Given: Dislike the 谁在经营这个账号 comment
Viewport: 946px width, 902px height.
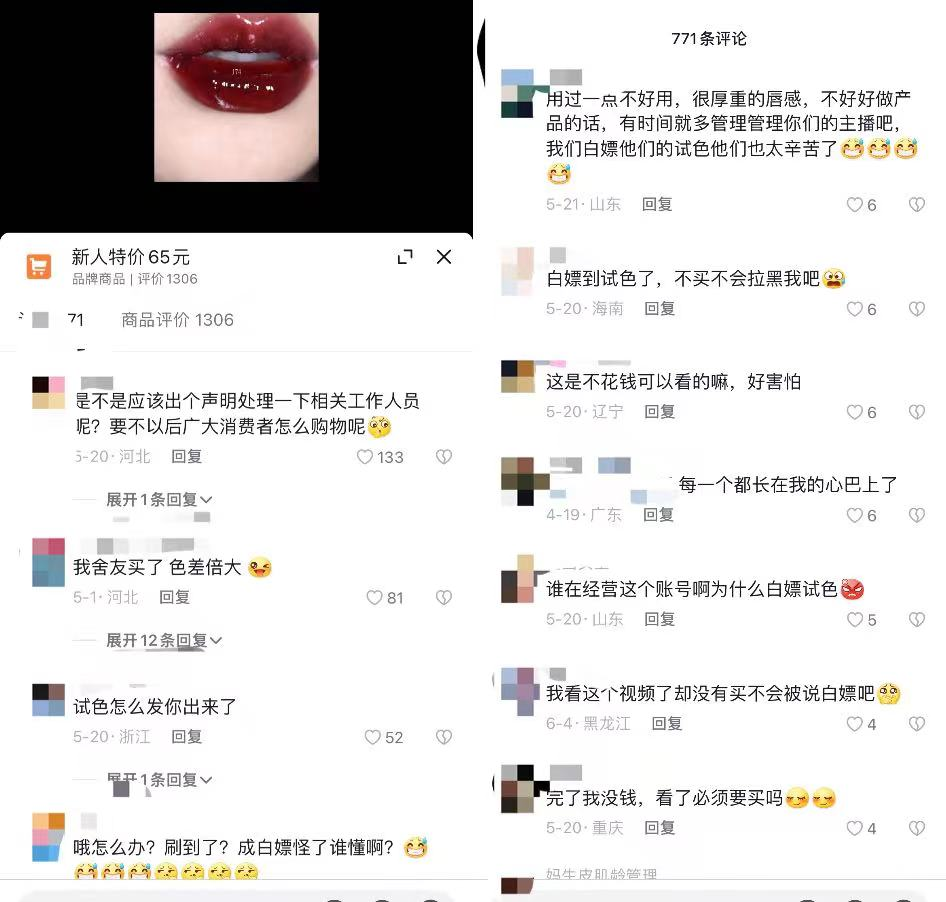Looking at the screenshot, I should (916, 619).
